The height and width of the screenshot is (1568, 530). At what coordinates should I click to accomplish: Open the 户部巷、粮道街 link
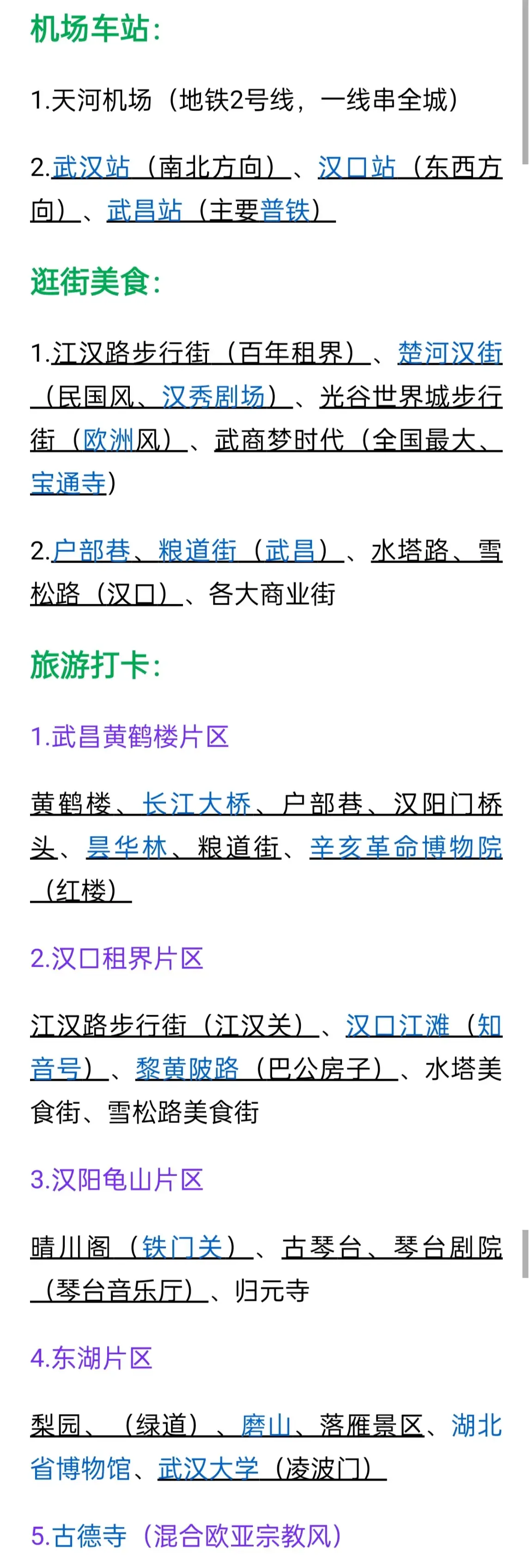tap(144, 551)
